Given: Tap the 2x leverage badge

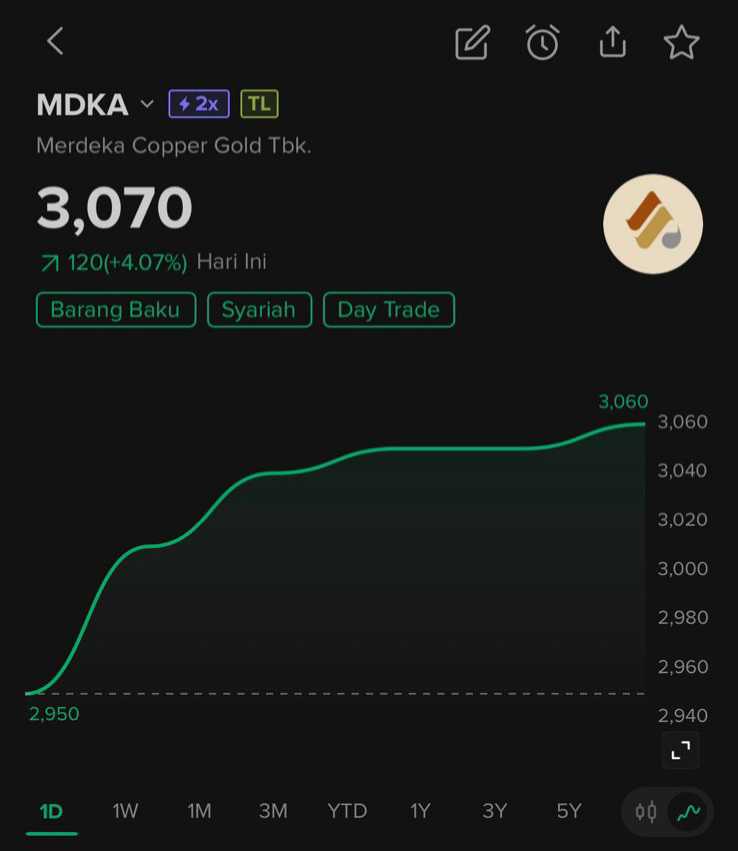Looking at the screenshot, I should pos(199,104).
